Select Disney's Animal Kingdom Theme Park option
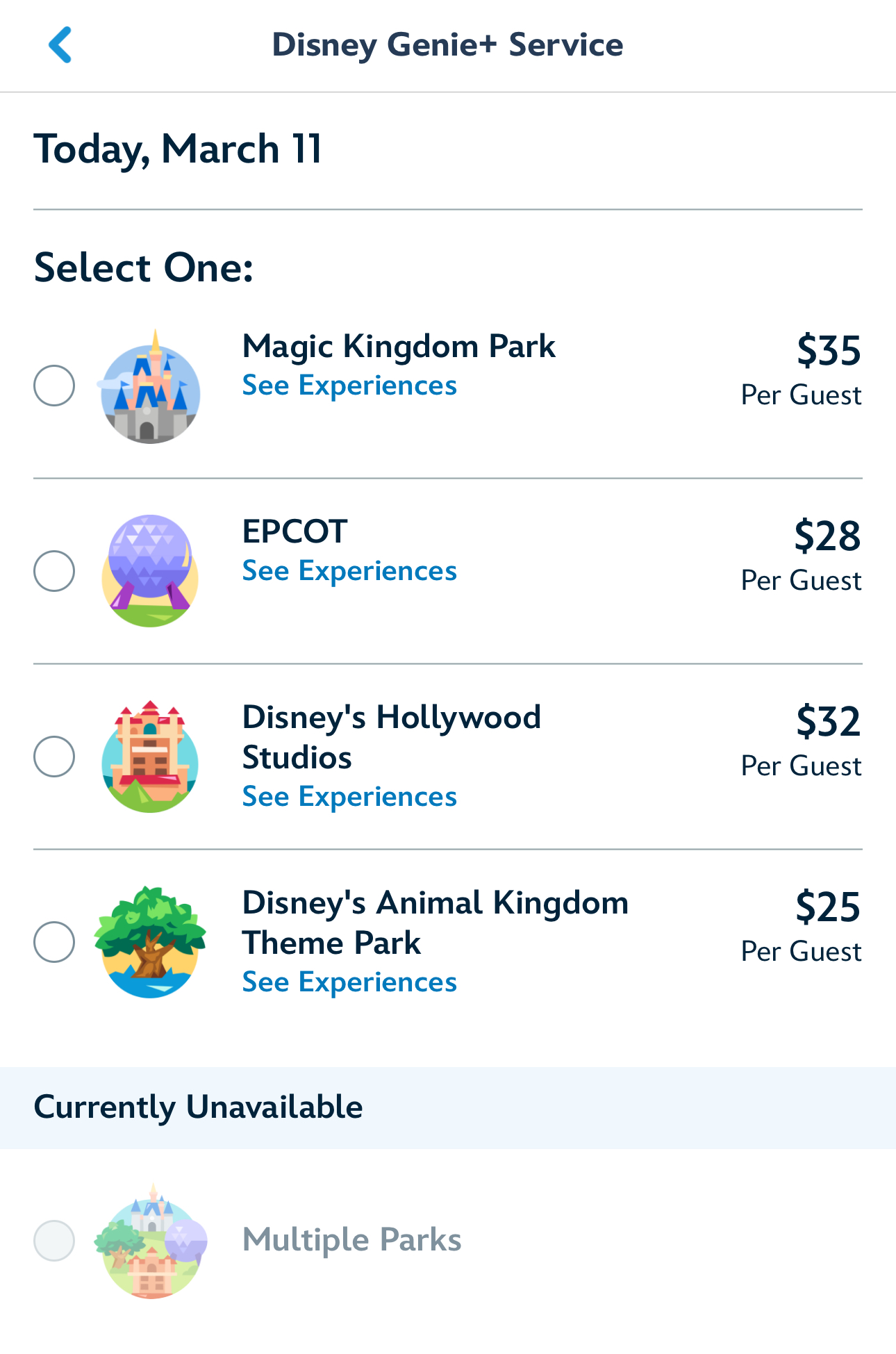This screenshot has height=1354, width=896. (x=54, y=942)
